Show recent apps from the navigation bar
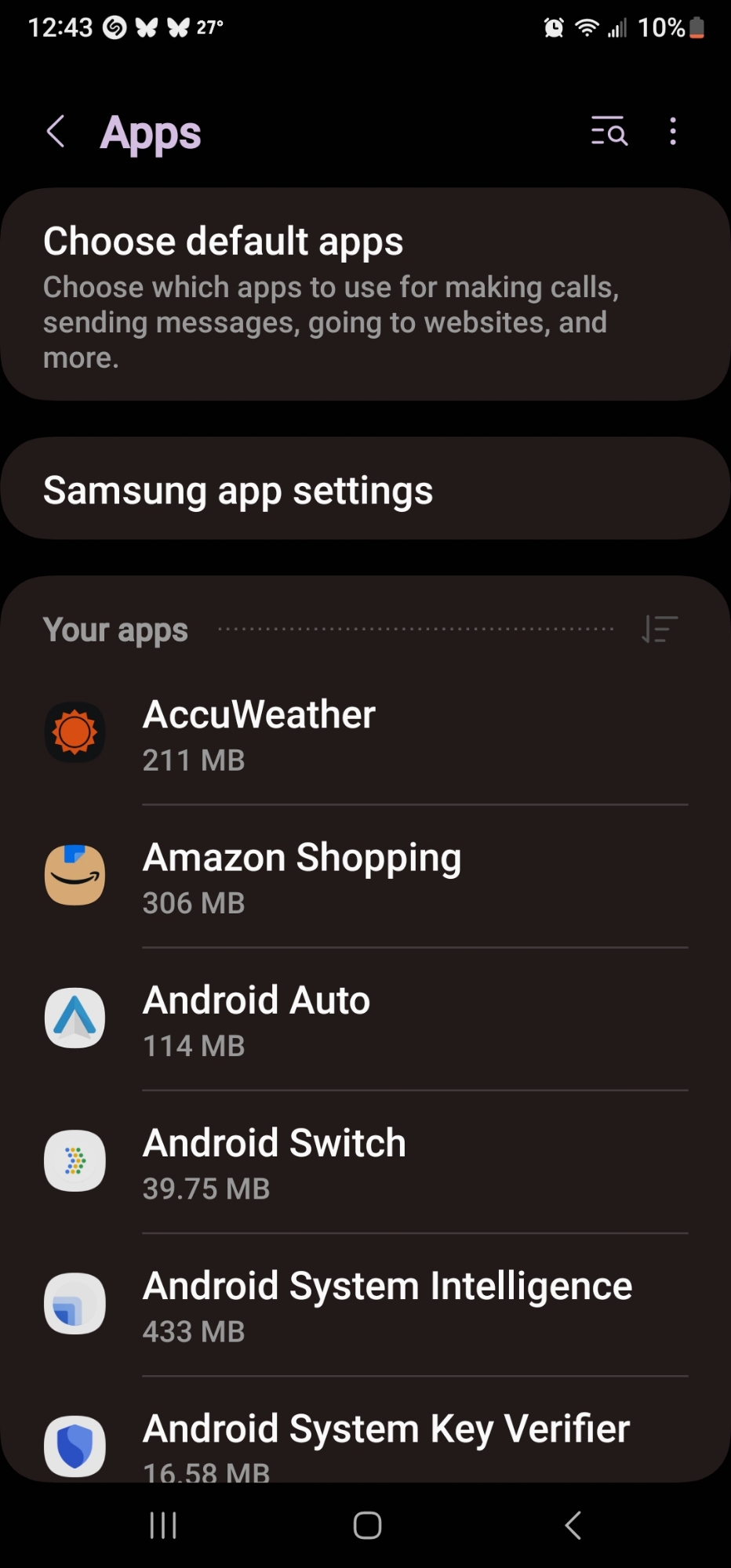 point(163,1526)
